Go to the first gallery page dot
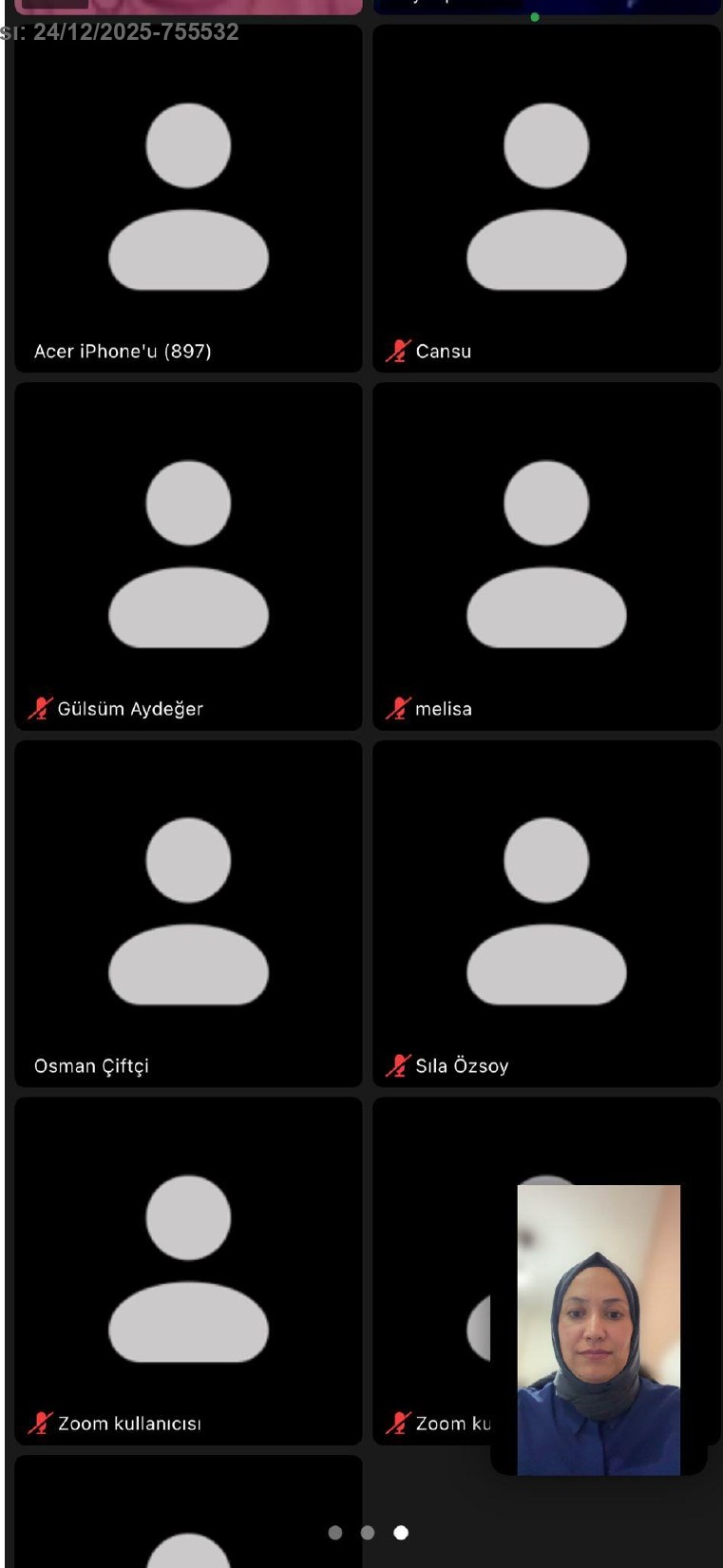 point(334,1532)
